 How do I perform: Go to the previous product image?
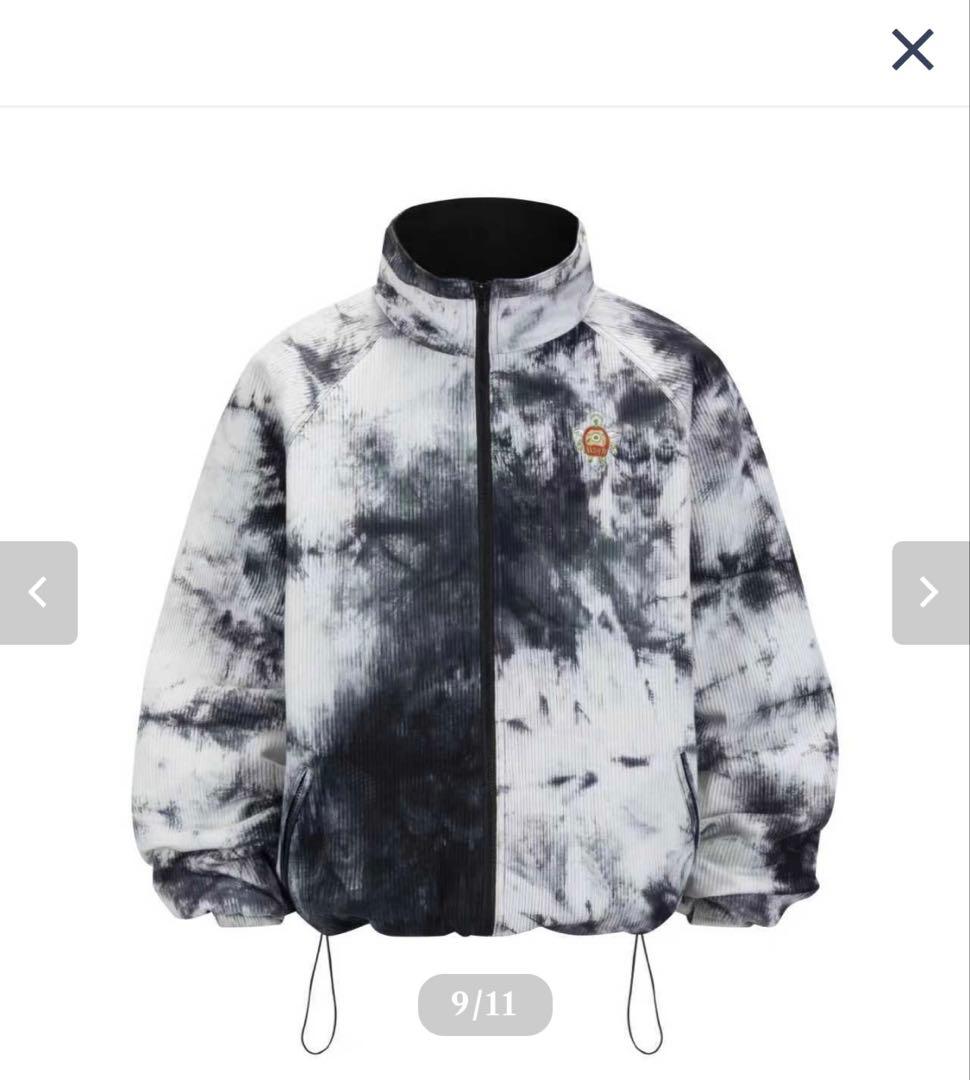coord(38,593)
